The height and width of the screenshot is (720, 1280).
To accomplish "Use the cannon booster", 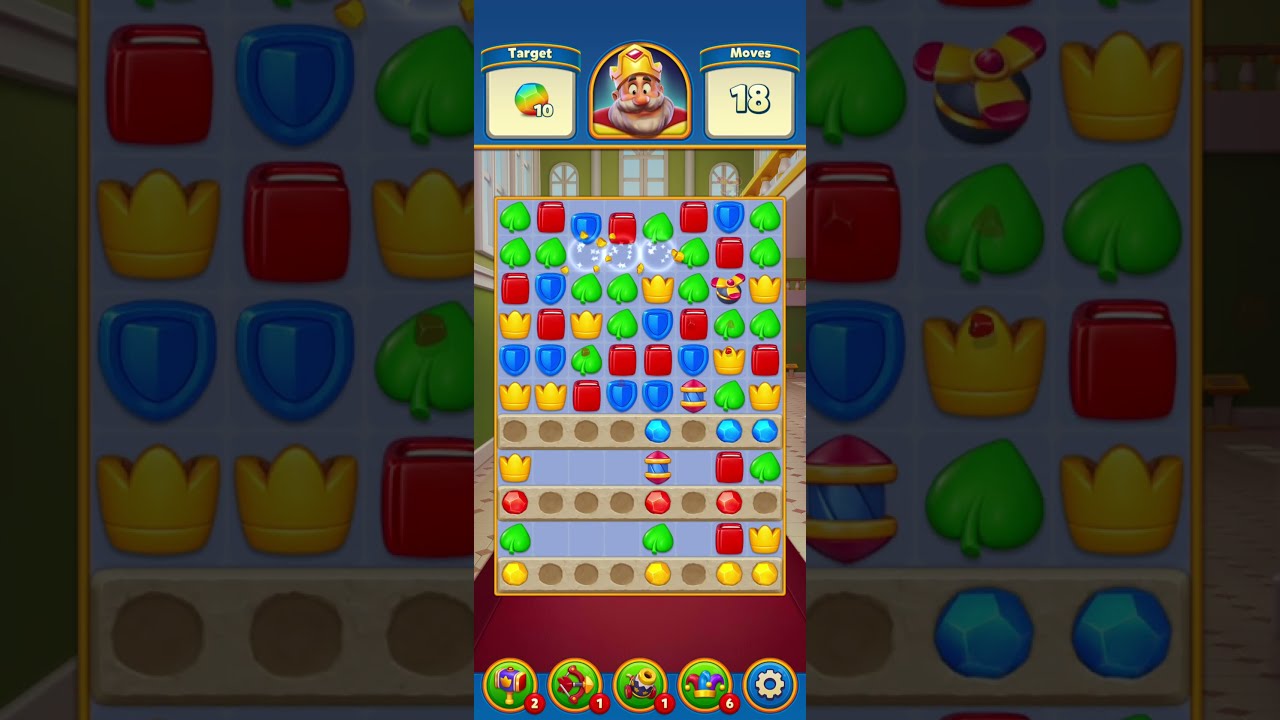I will [x=640, y=685].
